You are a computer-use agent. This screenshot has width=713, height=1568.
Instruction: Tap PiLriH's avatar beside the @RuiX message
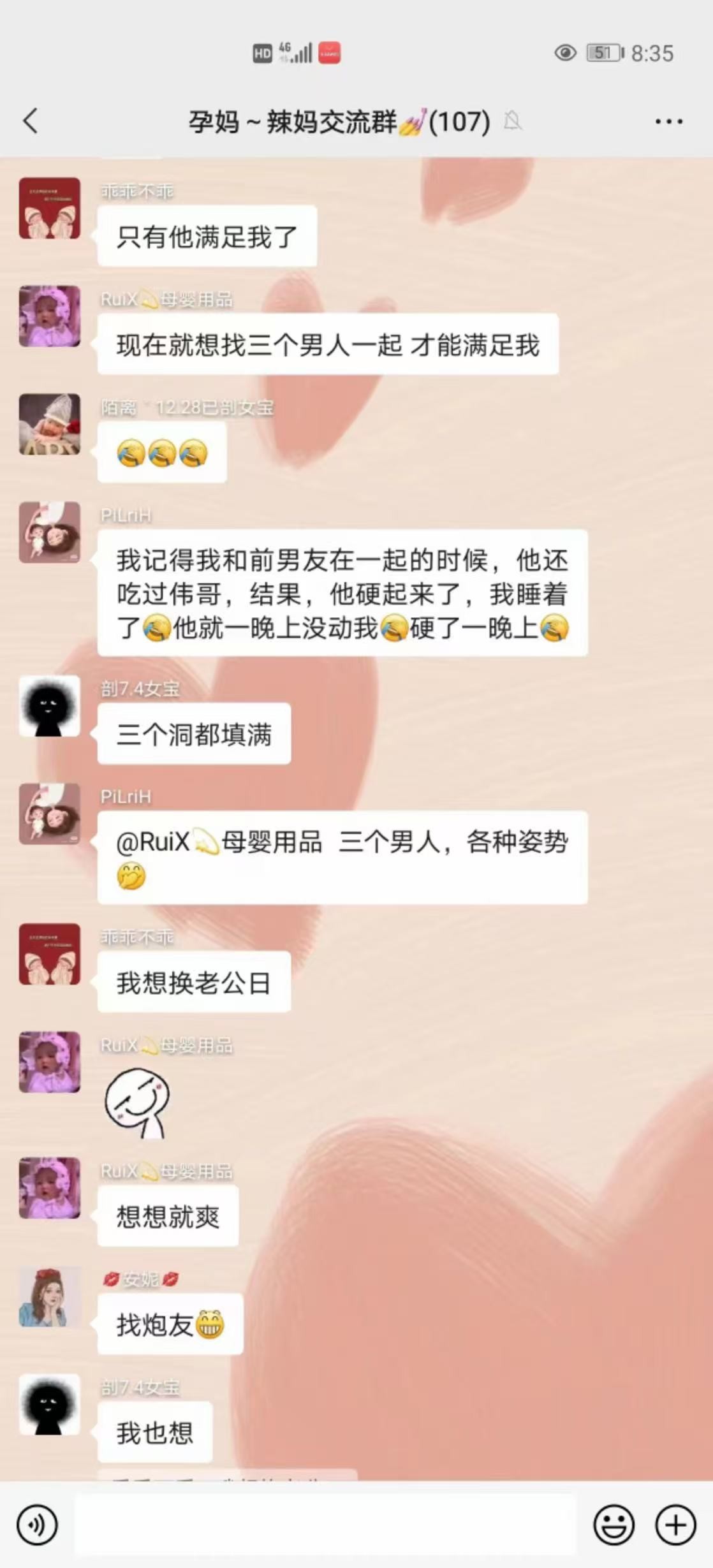click(x=50, y=814)
